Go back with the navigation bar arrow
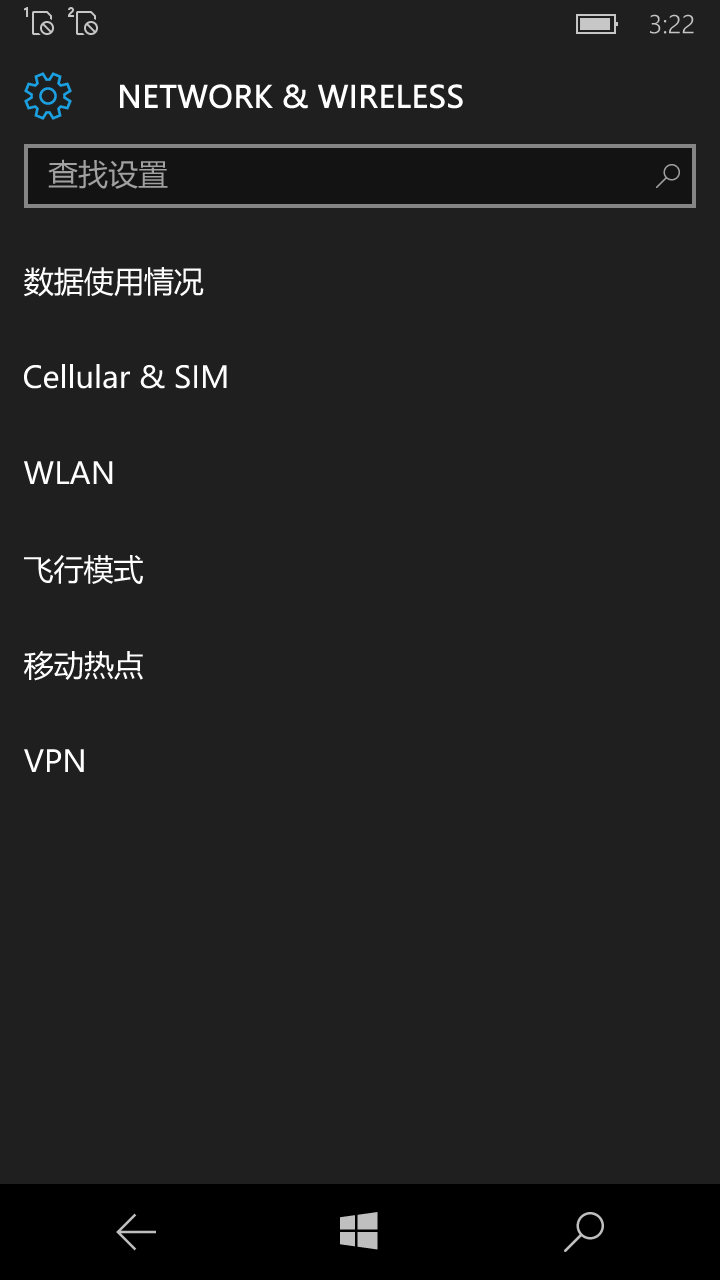 pos(136,1232)
